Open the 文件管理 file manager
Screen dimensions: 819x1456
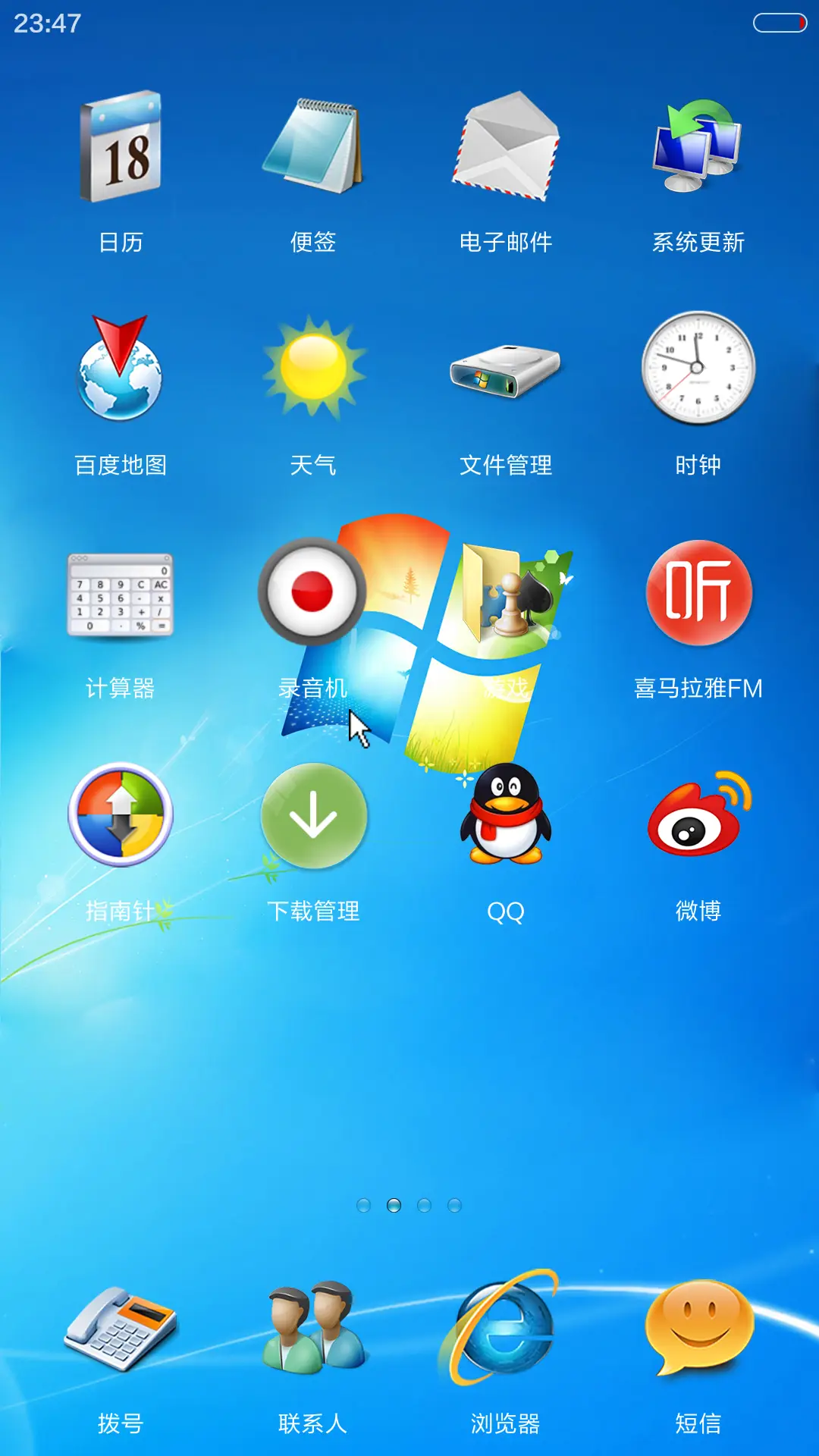coord(507,372)
